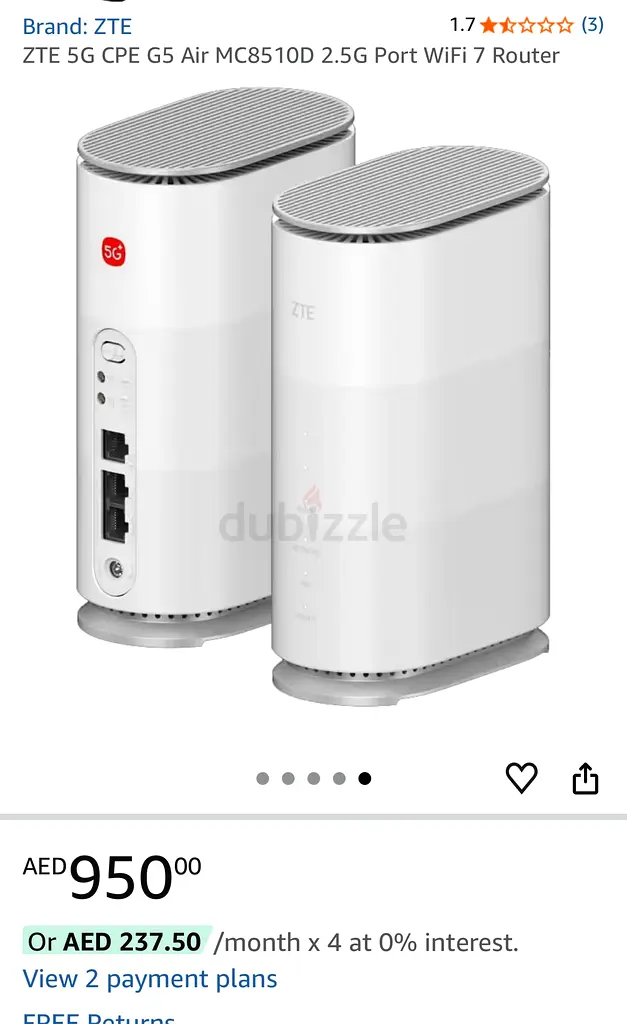Image resolution: width=627 pixels, height=1024 pixels.
Task: Jump to the first image dot
Action: [x=263, y=778]
